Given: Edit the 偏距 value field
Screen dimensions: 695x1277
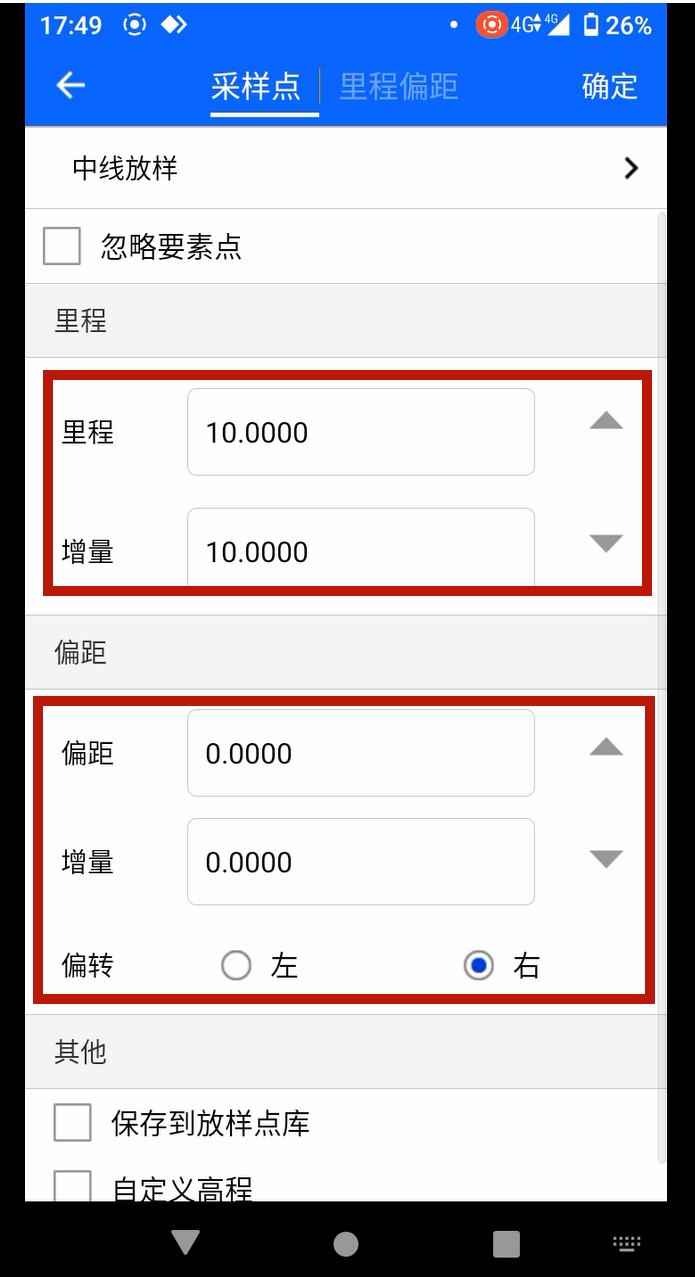Looking at the screenshot, I should (361, 753).
